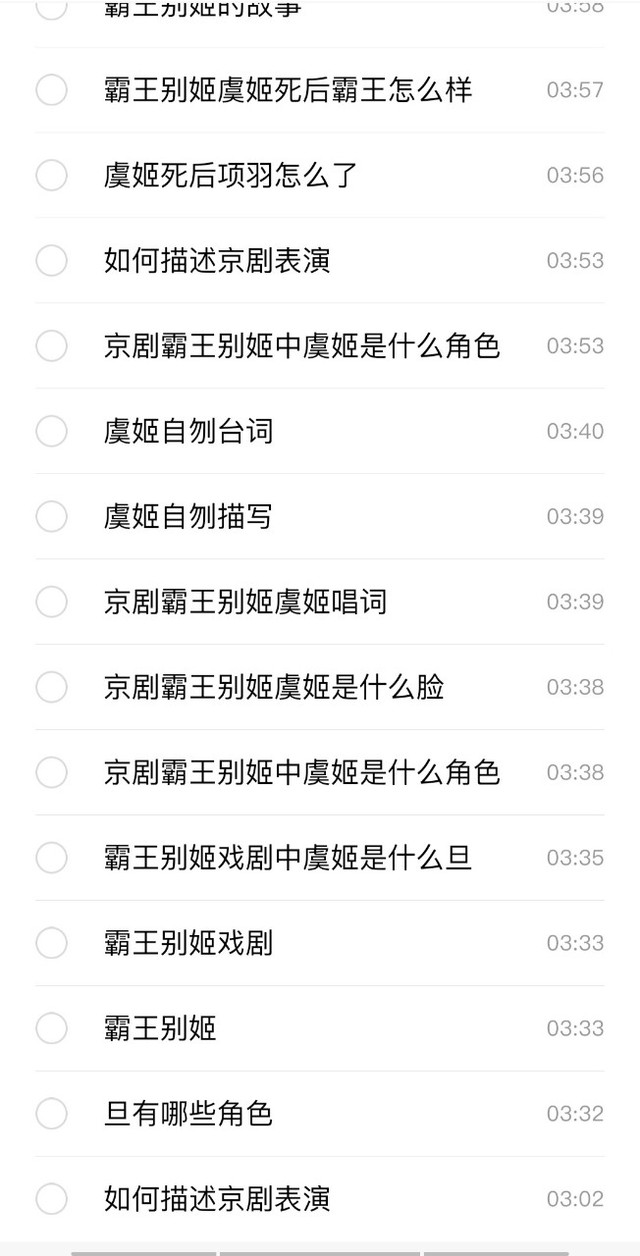
Task: Select the 虞姬自刎描写 history item
Action: tap(51, 517)
